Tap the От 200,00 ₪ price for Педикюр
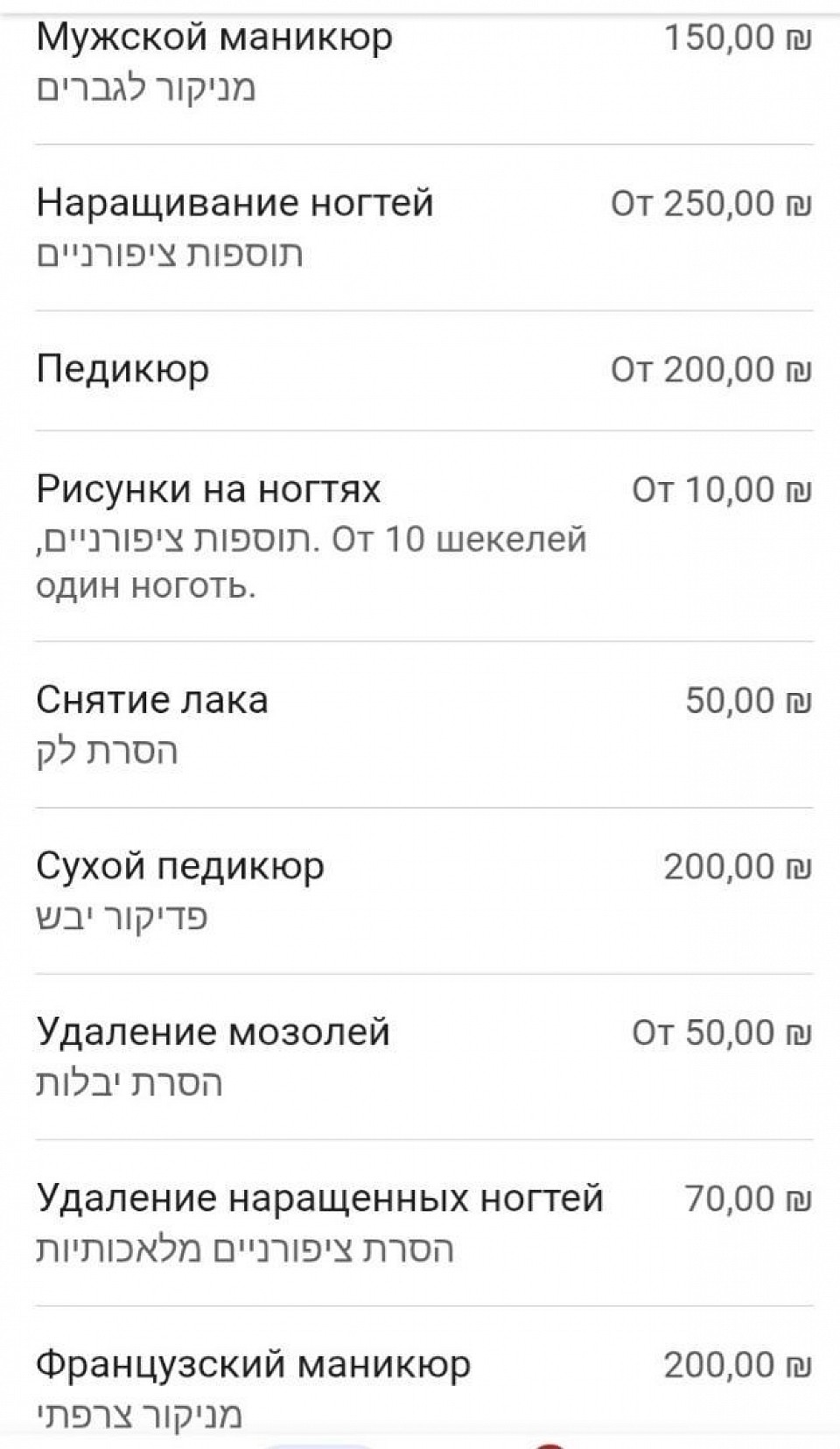The height and width of the screenshot is (1449, 840). [710, 367]
